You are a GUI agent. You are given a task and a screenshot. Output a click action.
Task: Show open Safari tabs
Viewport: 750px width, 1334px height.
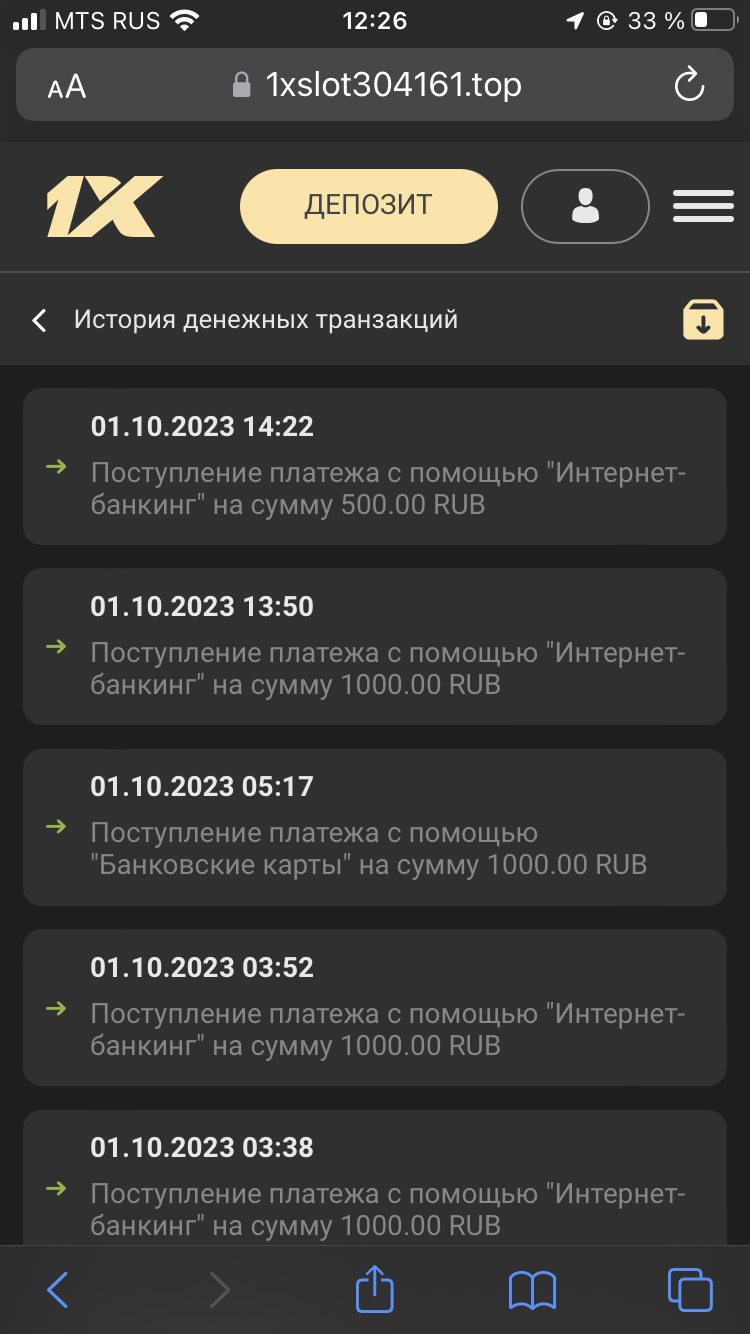690,1289
